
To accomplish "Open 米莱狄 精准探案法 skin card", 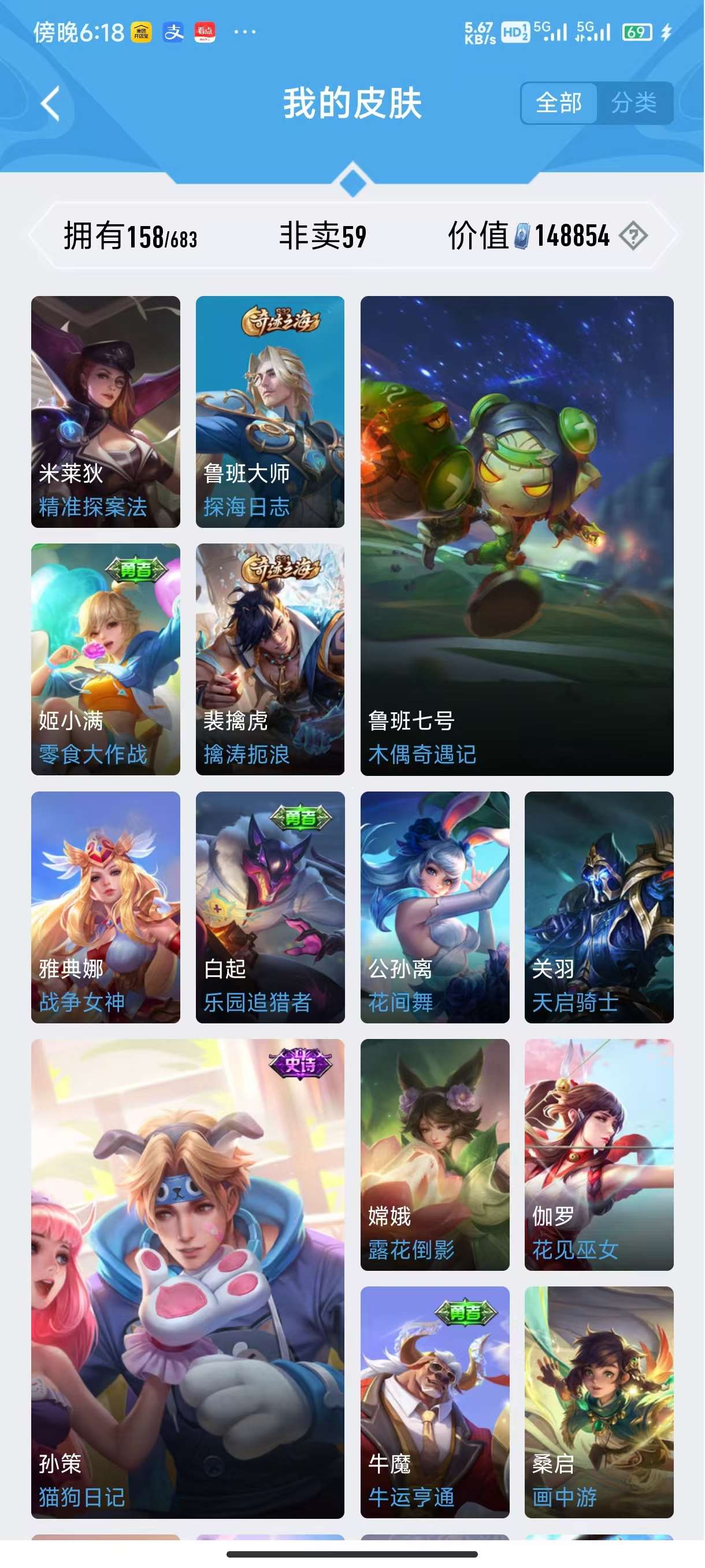I will coord(105,412).
